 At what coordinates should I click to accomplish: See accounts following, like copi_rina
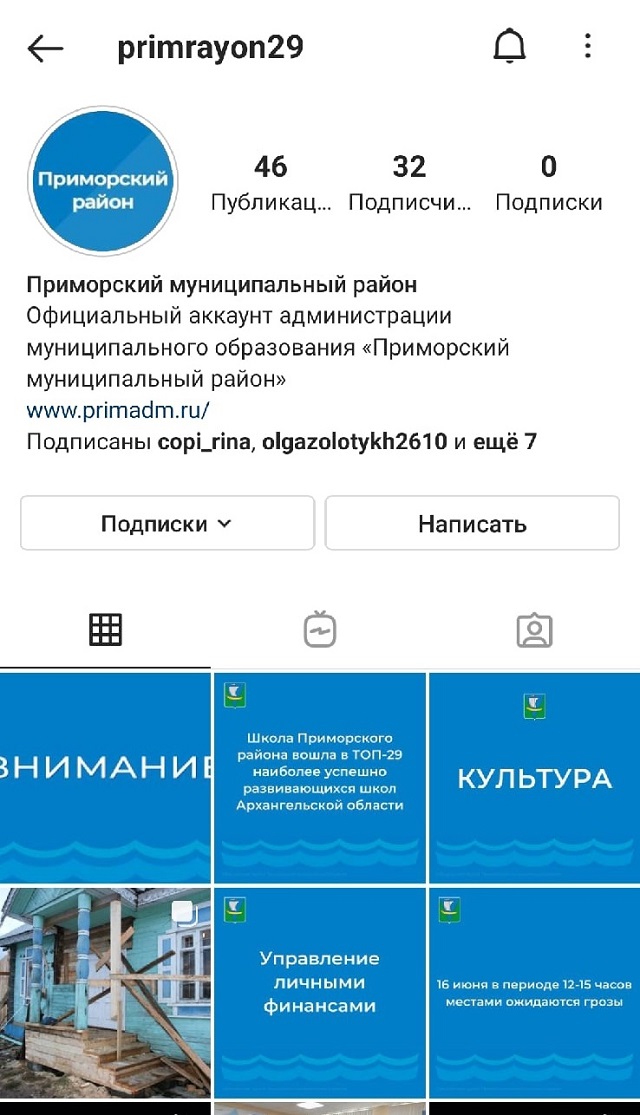(281, 442)
